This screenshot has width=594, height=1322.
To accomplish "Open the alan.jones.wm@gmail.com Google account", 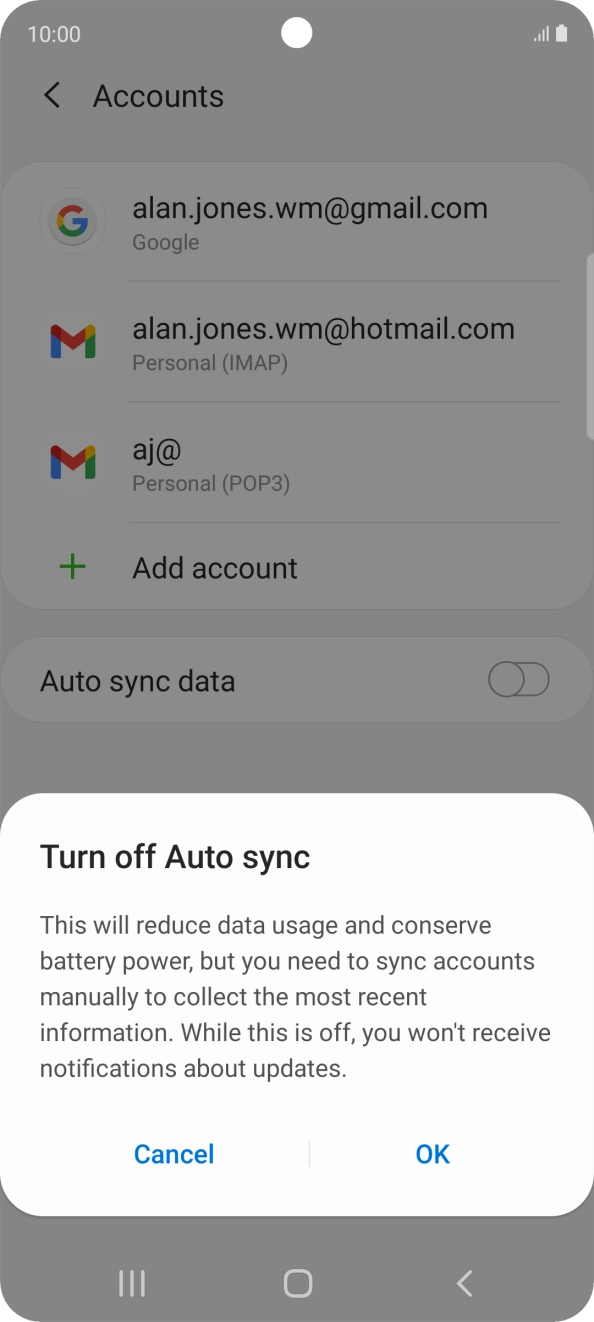I will pyautogui.click(x=297, y=222).
